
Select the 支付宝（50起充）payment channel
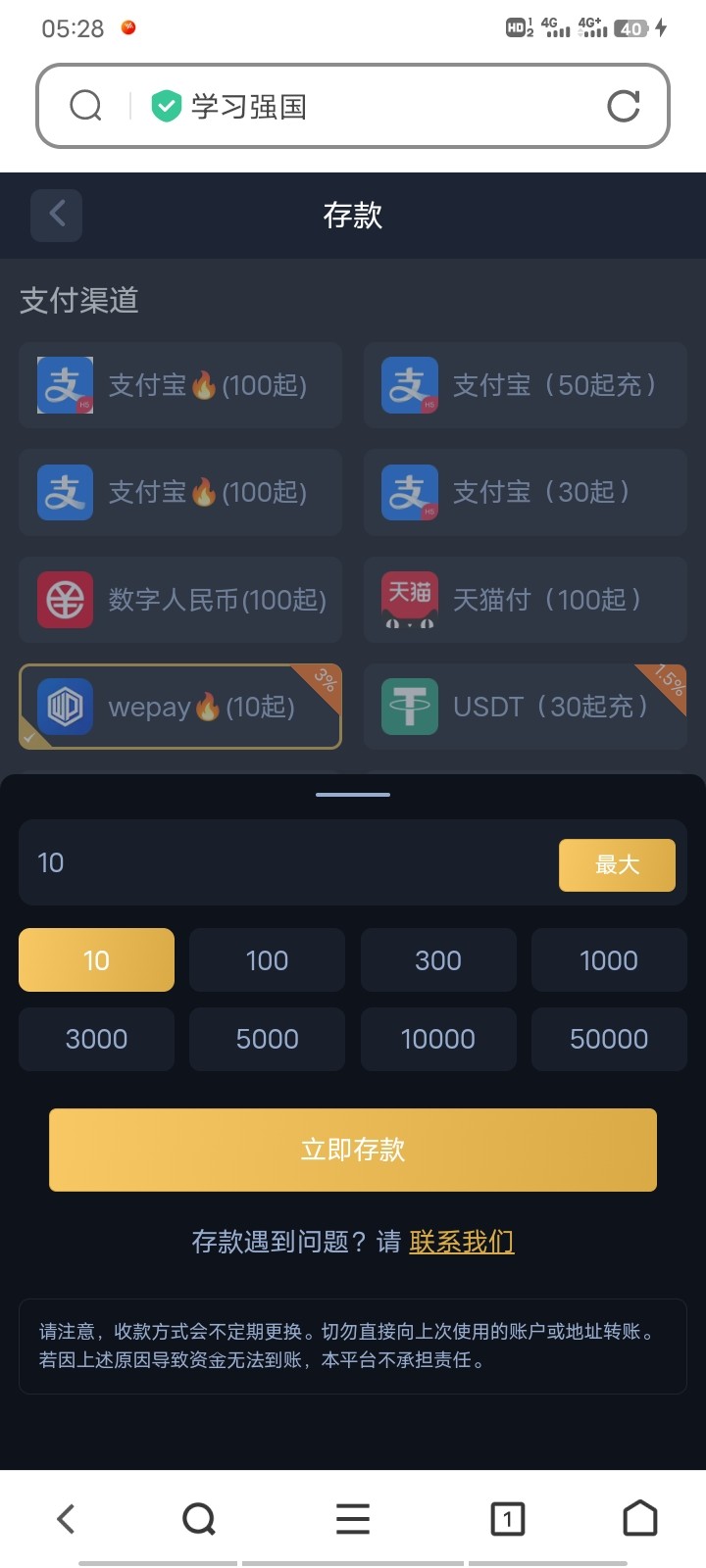pyautogui.click(x=525, y=385)
